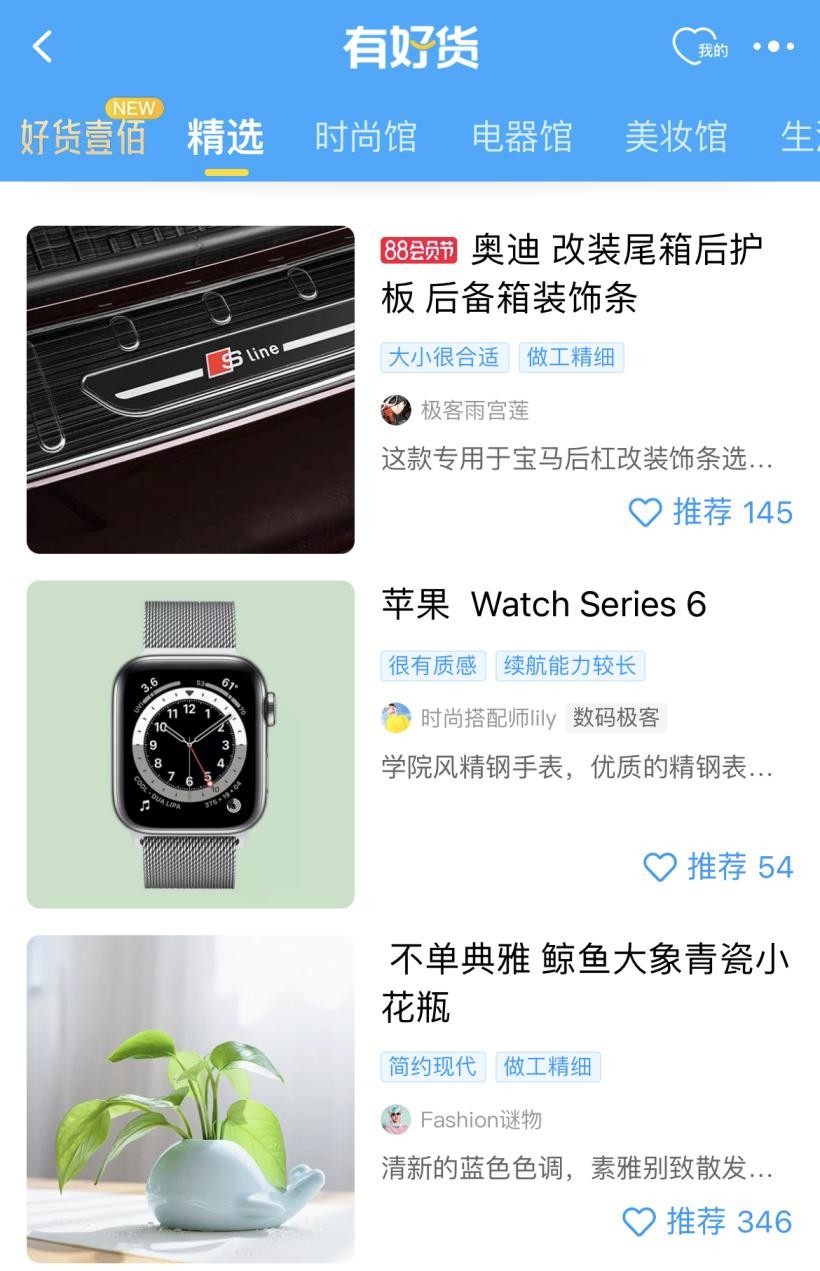Viewport: 820px width, 1271px height.
Task: Go to the 美妆馆 tab
Action: (x=676, y=136)
